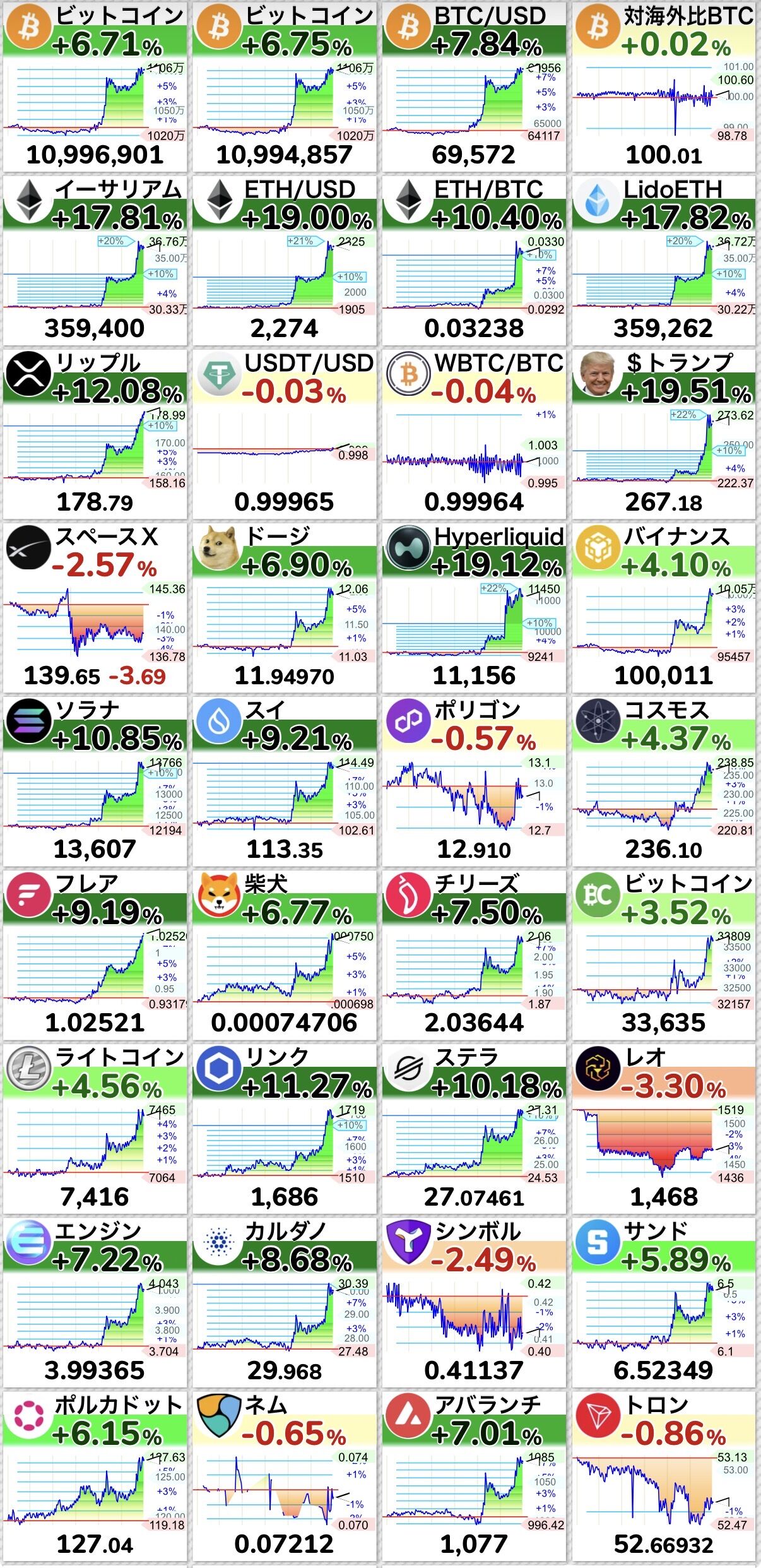Image resolution: width=761 pixels, height=1568 pixels.
Task: Open the ソラナ chart tile
Action: click(95, 781)
